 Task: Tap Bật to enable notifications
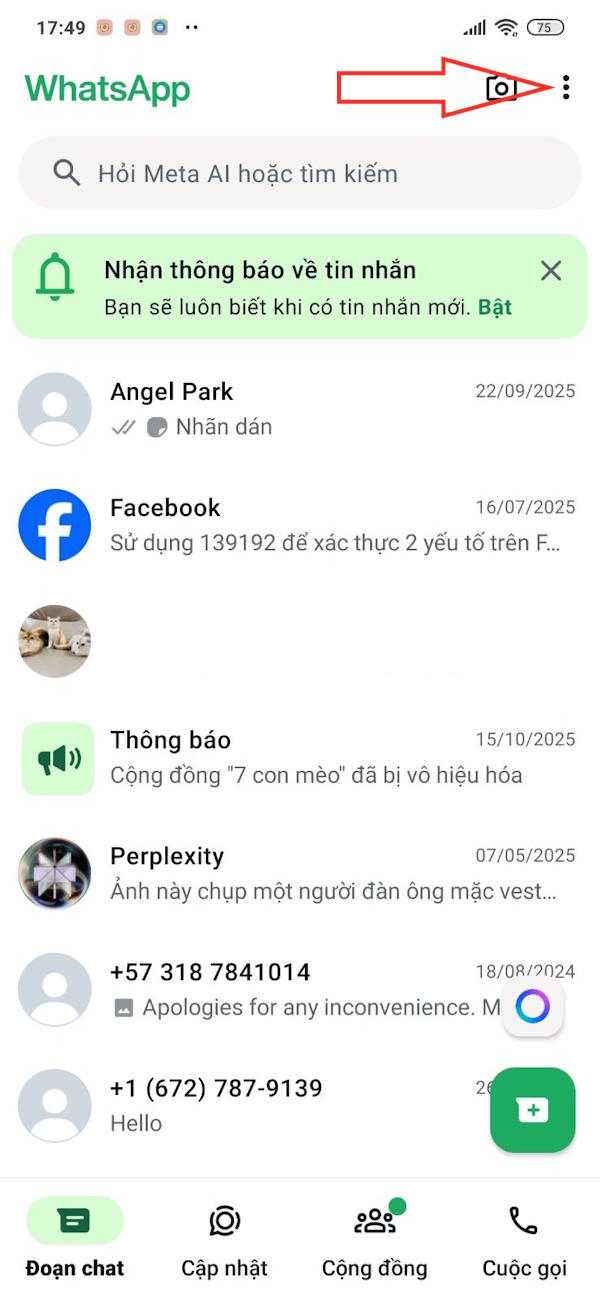[495, 307]
